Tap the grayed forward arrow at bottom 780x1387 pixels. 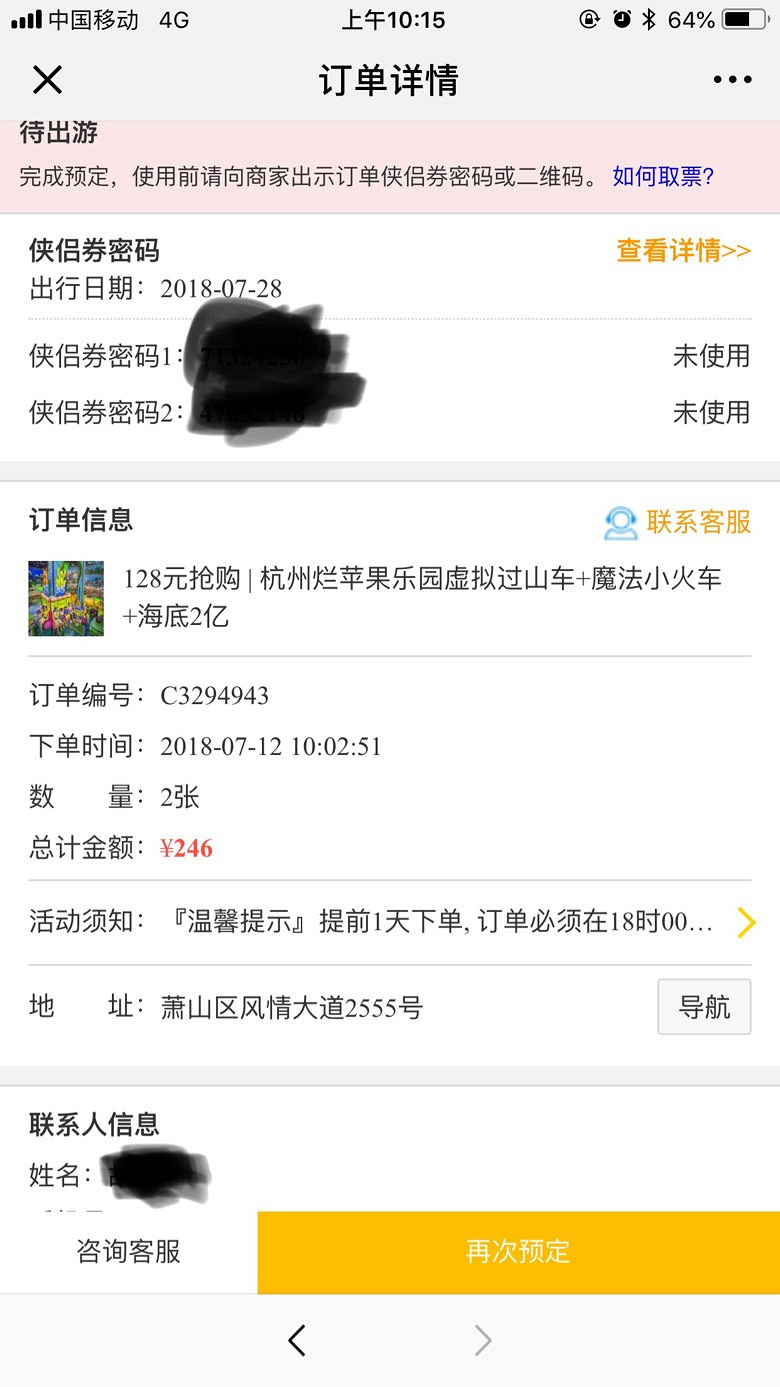point(482,1340)
